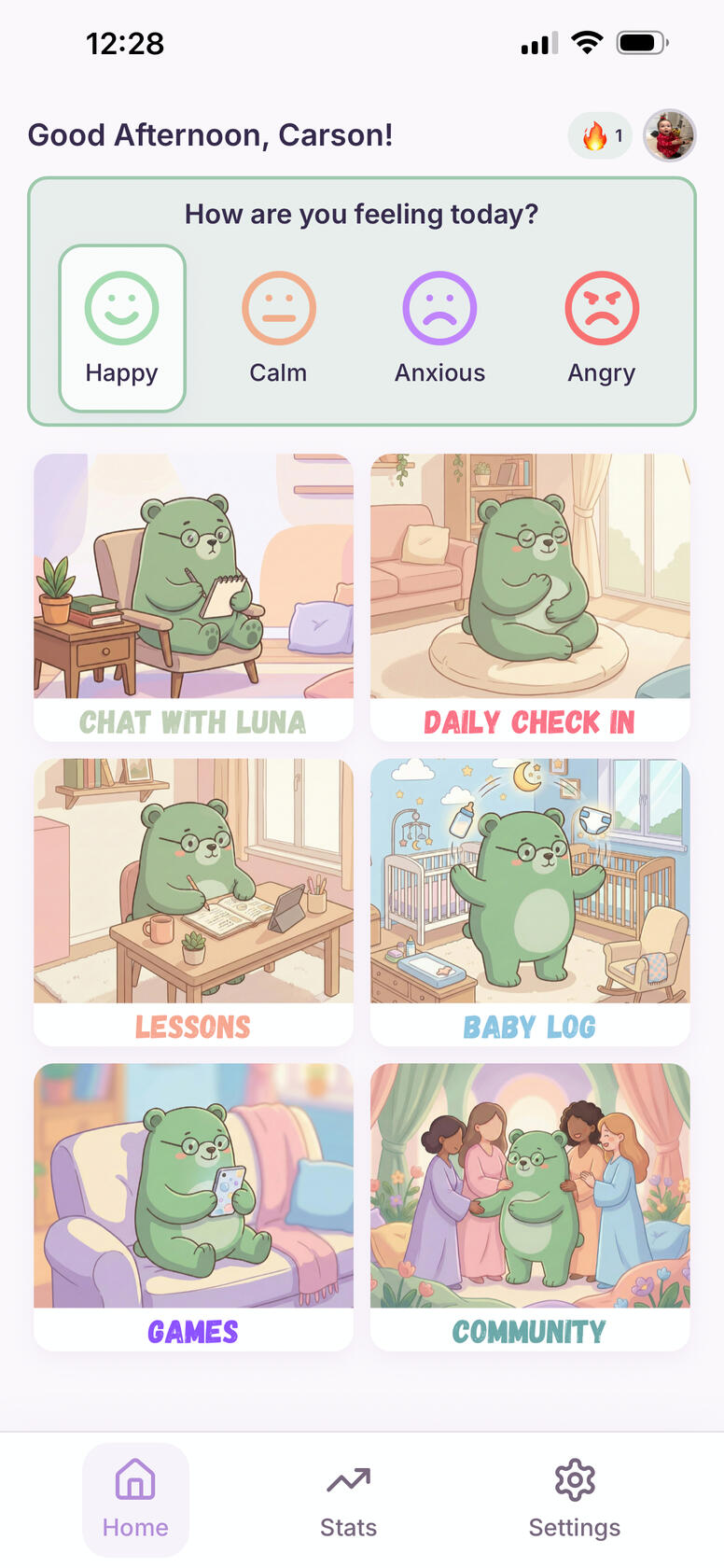The image size is (724, 1568).
Task: Go to the Baby Log
Action: pos(530,902)
